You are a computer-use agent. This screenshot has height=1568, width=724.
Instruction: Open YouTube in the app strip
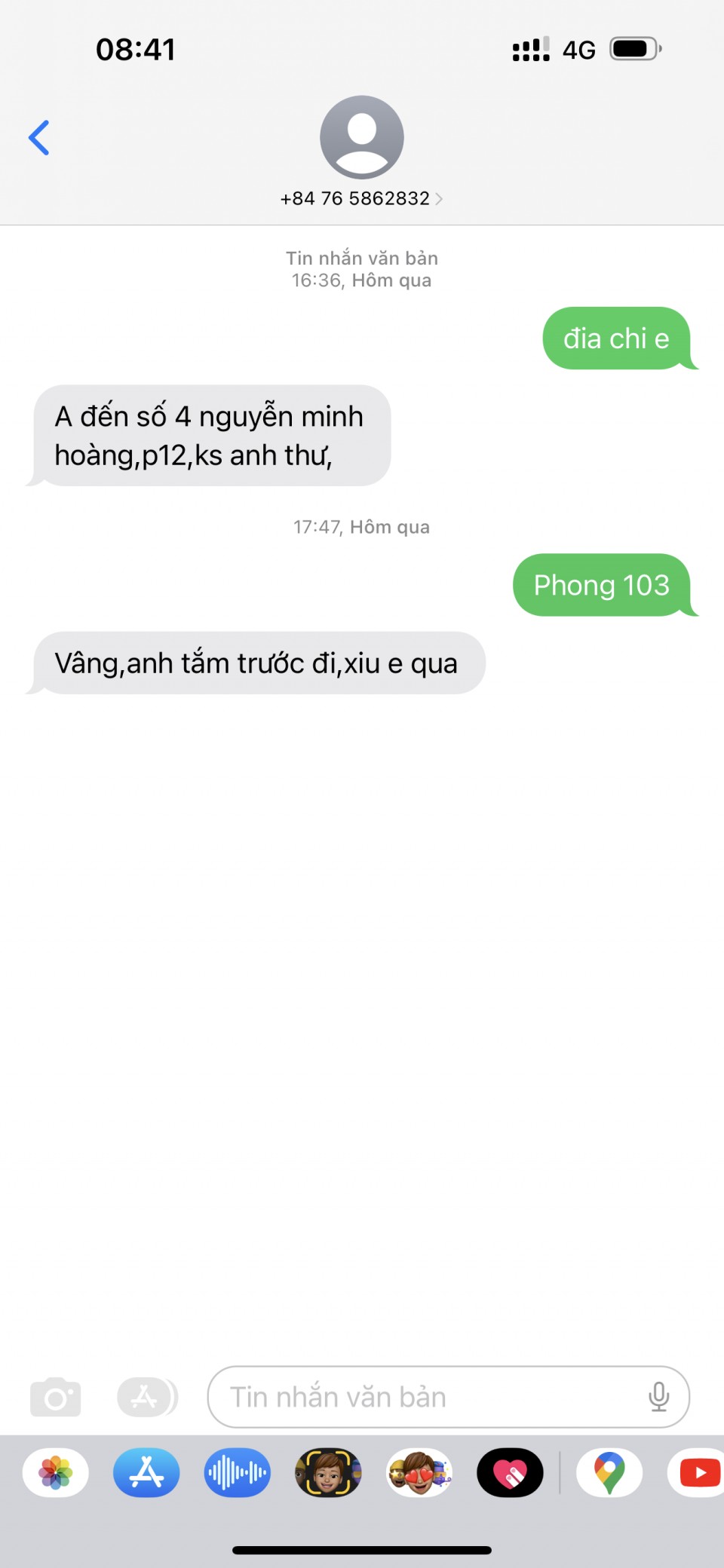tap(698, 1472)
